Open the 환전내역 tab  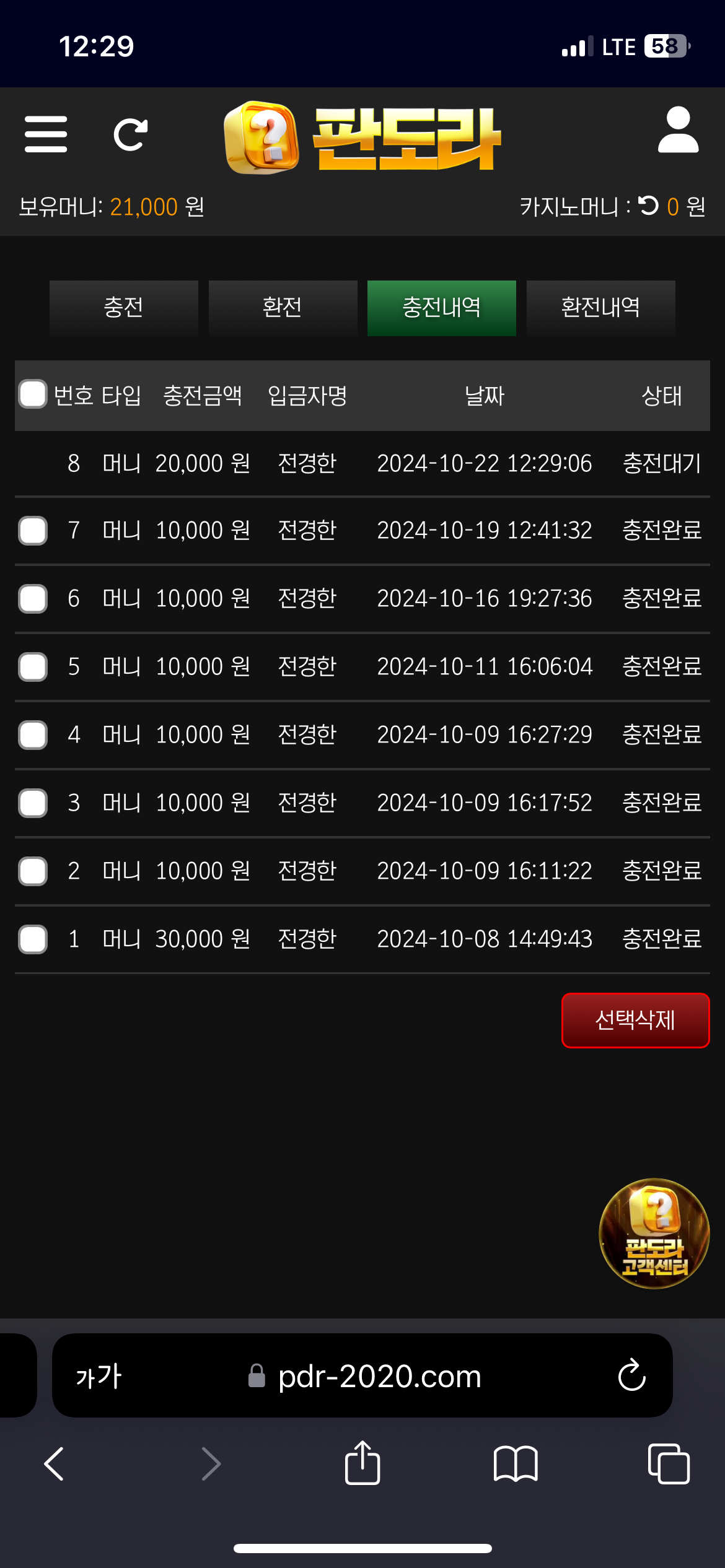[600, 308]
